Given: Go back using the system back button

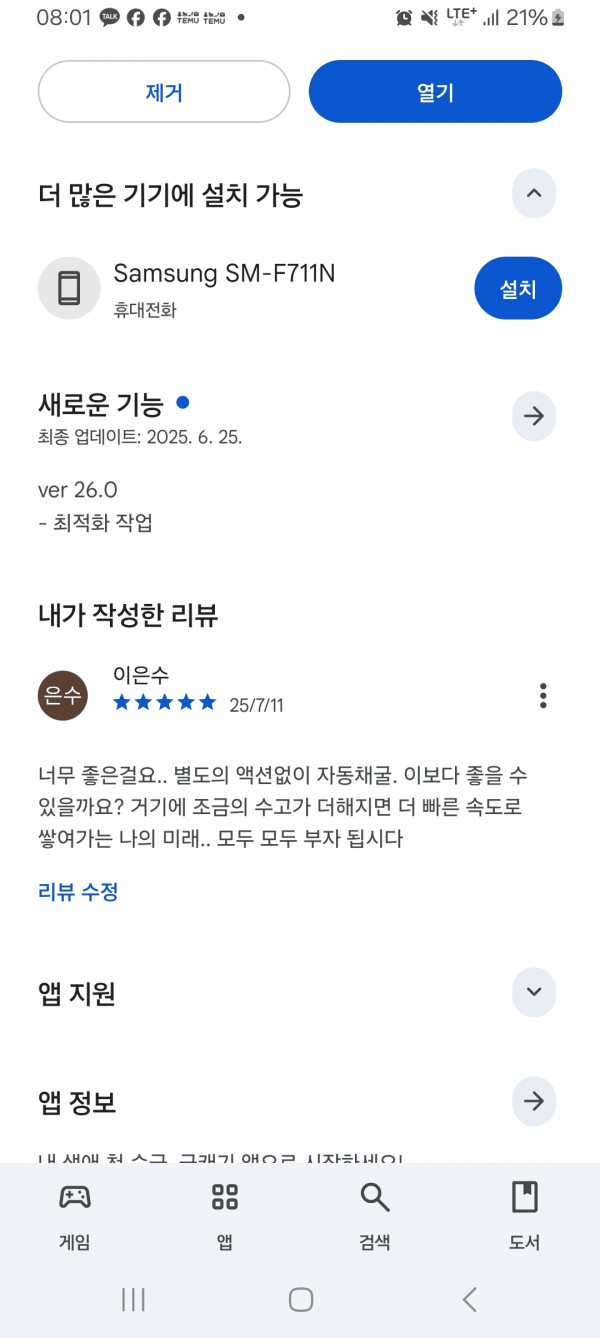Looking at the screenshot, I should 469,1299.
